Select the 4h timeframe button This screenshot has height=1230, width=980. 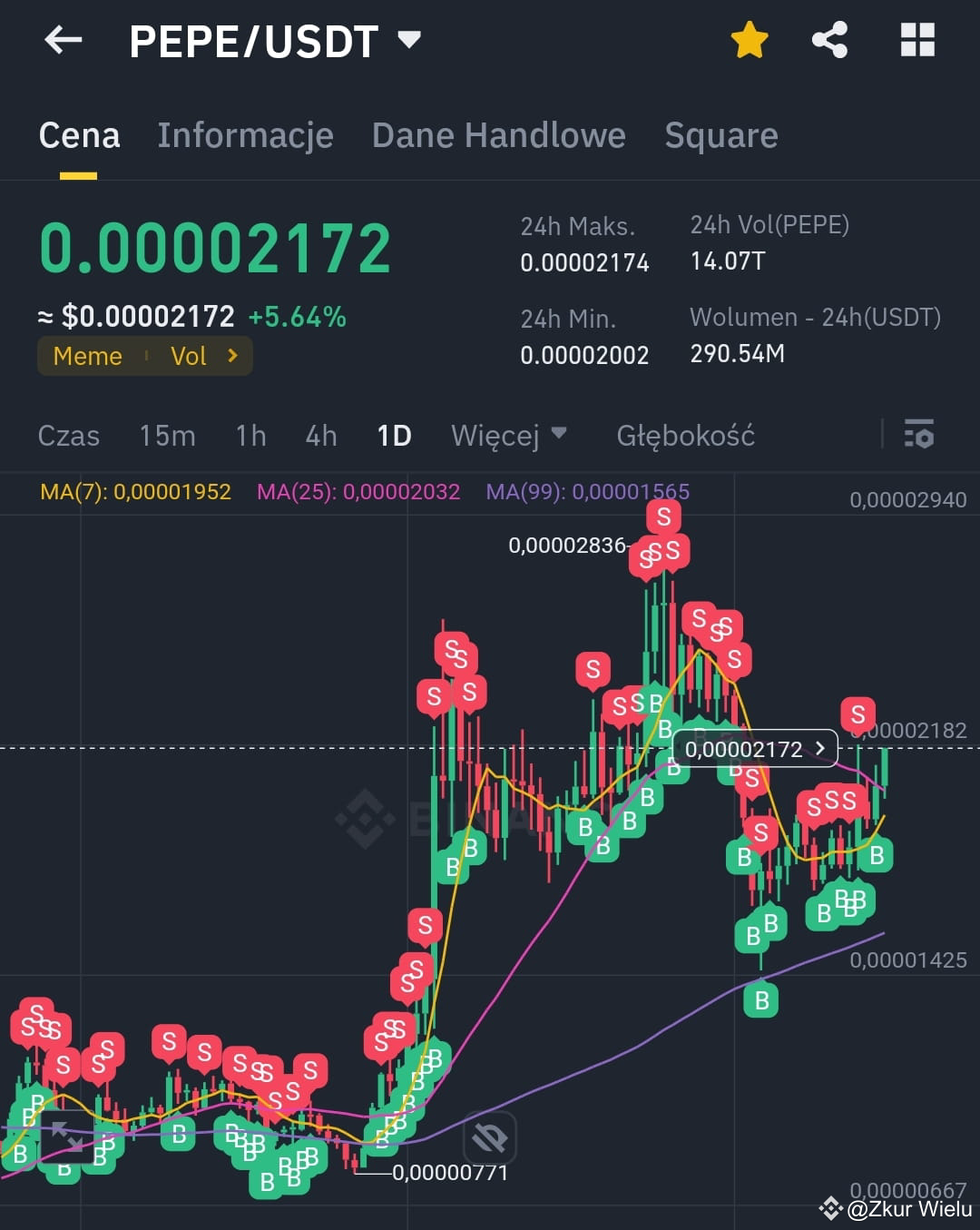pos(319,436)
